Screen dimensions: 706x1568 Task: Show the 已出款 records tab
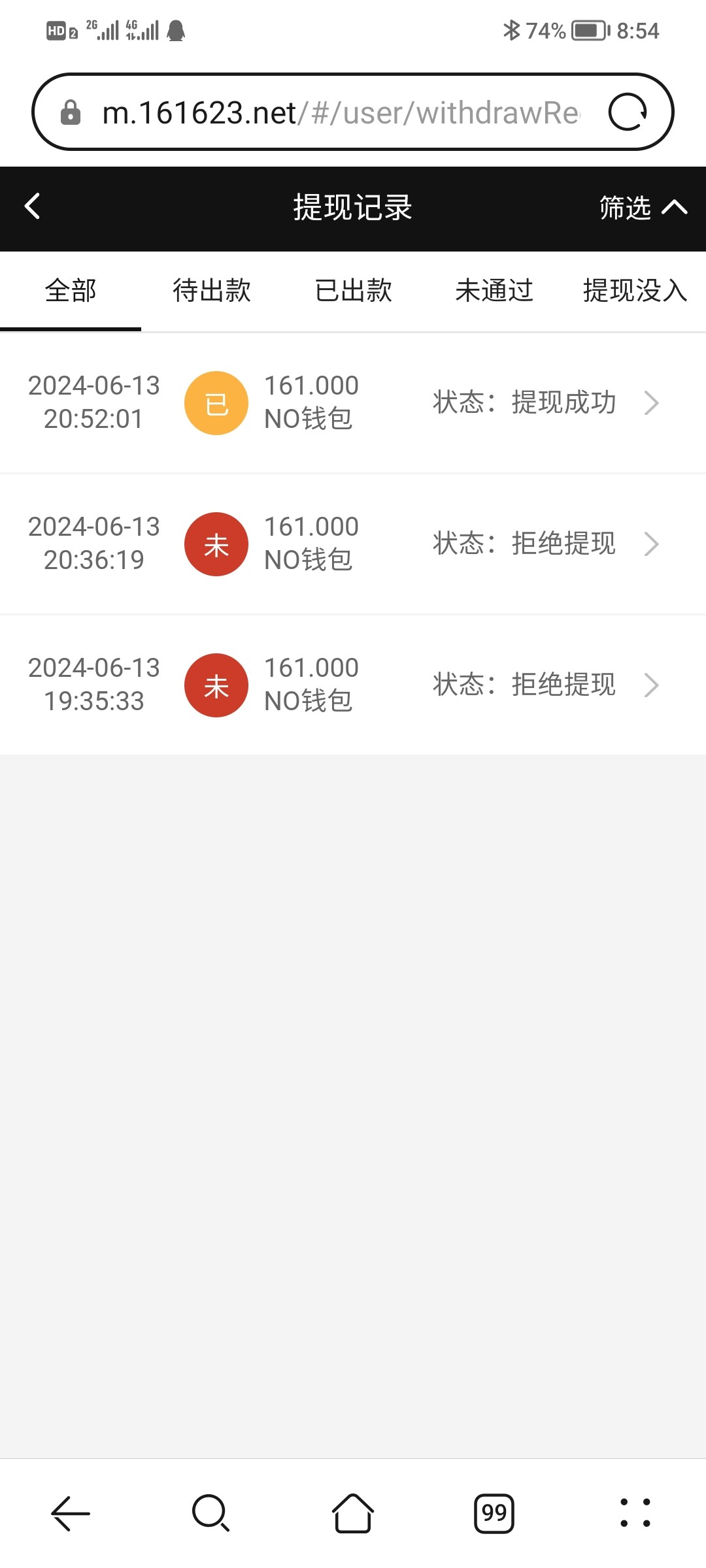click(353, 291)
